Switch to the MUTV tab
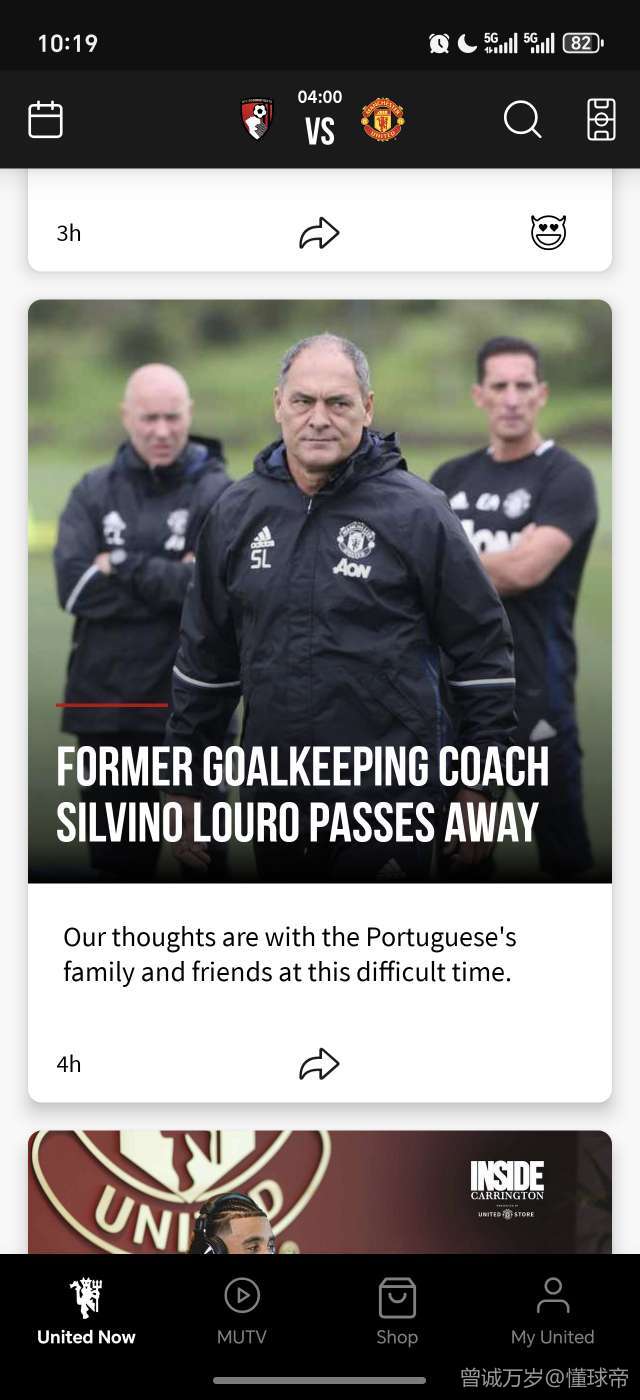Image resolution: width=640 pixels, height=1400 pixels. coord(242,1312)
